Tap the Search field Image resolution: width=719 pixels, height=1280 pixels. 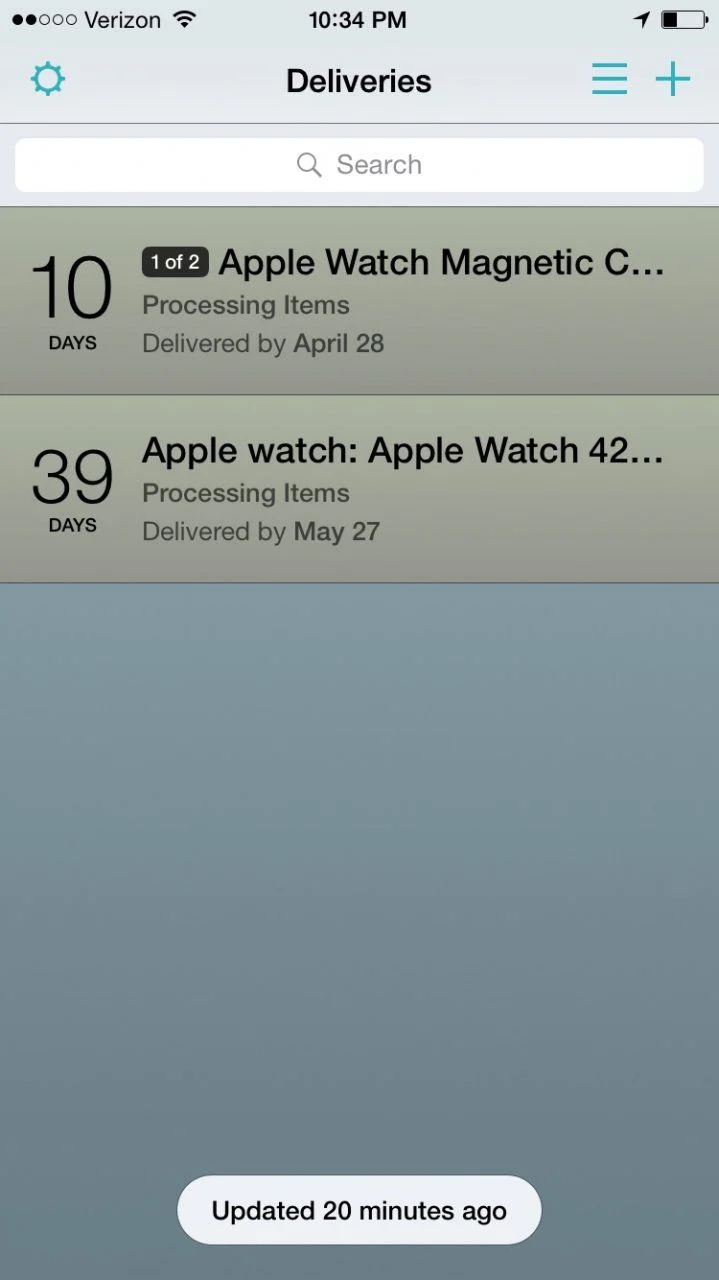point(359,165)
